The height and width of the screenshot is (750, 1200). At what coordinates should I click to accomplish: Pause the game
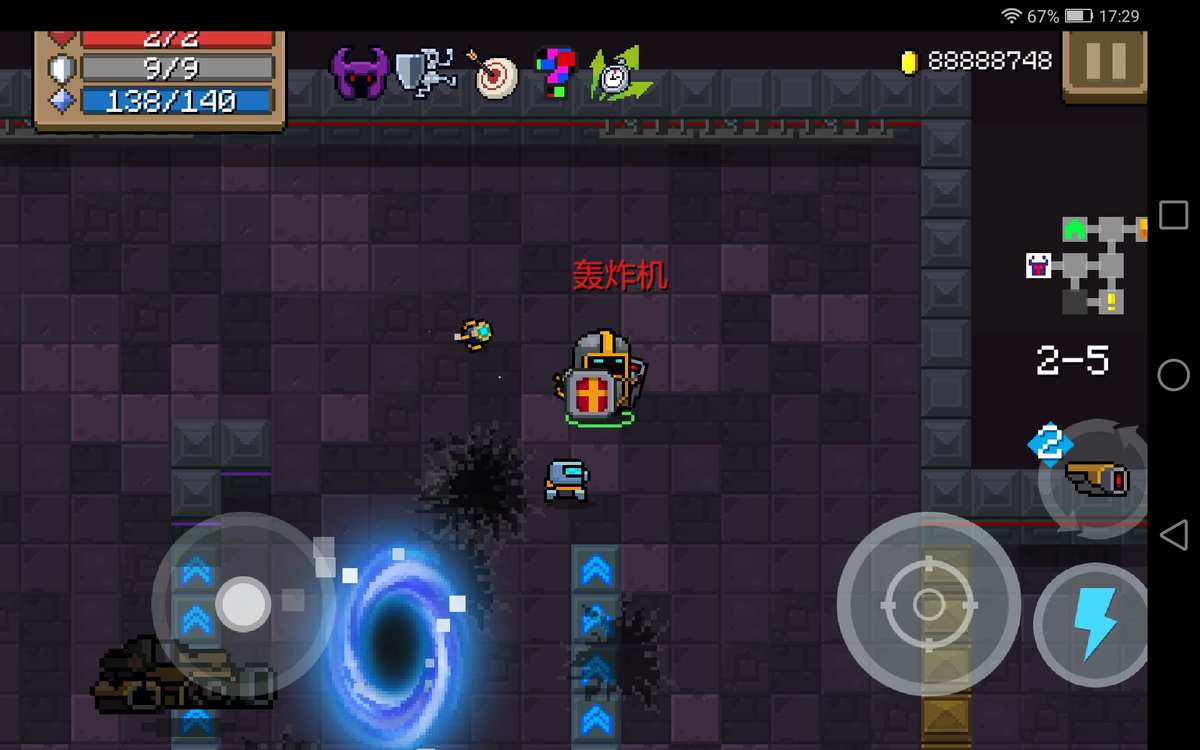[1106, 64]
